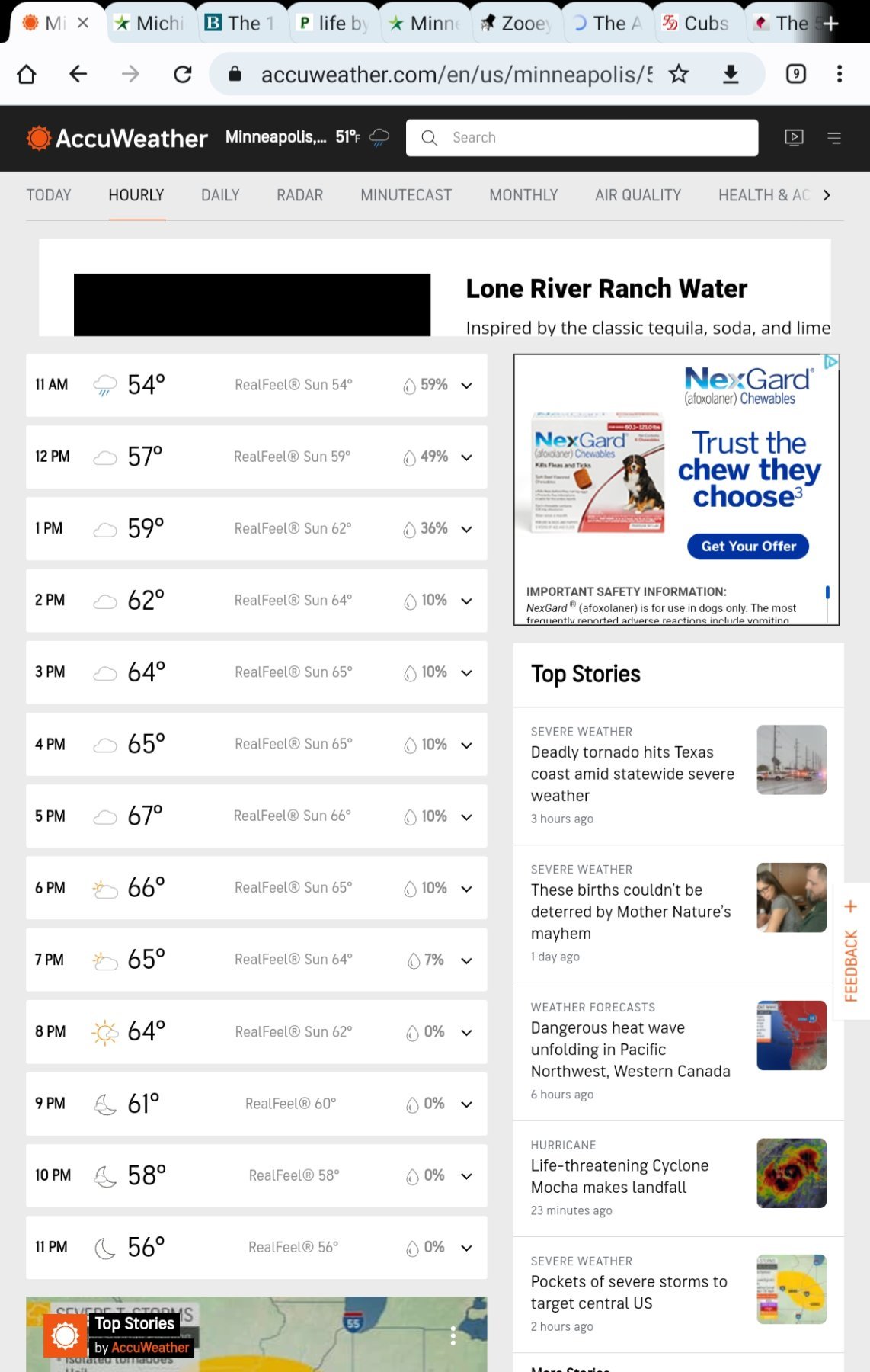Click the search magnifier icon
The image size is (870, 1372).
coord(430,138)
